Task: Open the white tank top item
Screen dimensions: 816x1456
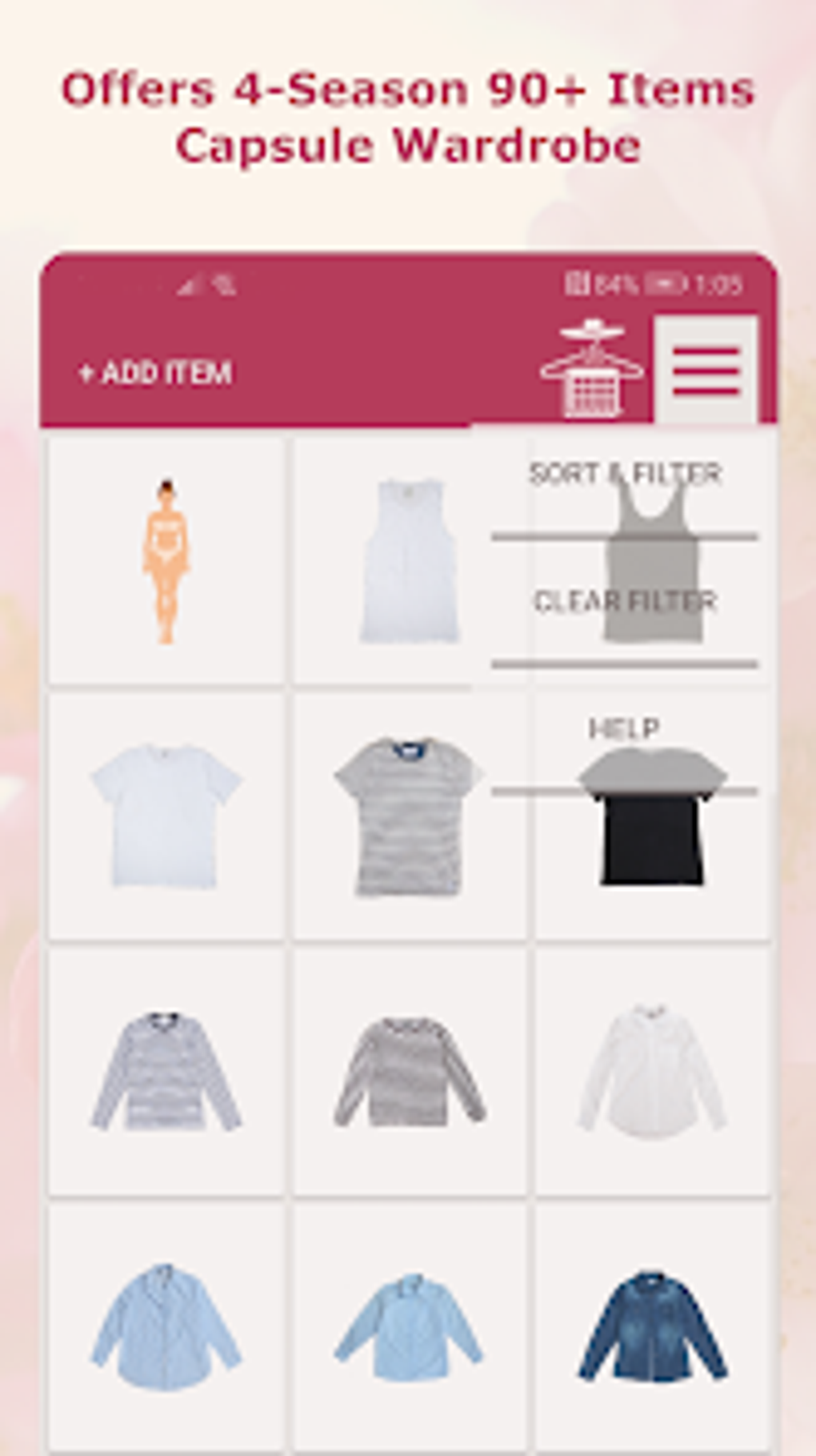Action: pyautogui.click(x=408, y=560)
